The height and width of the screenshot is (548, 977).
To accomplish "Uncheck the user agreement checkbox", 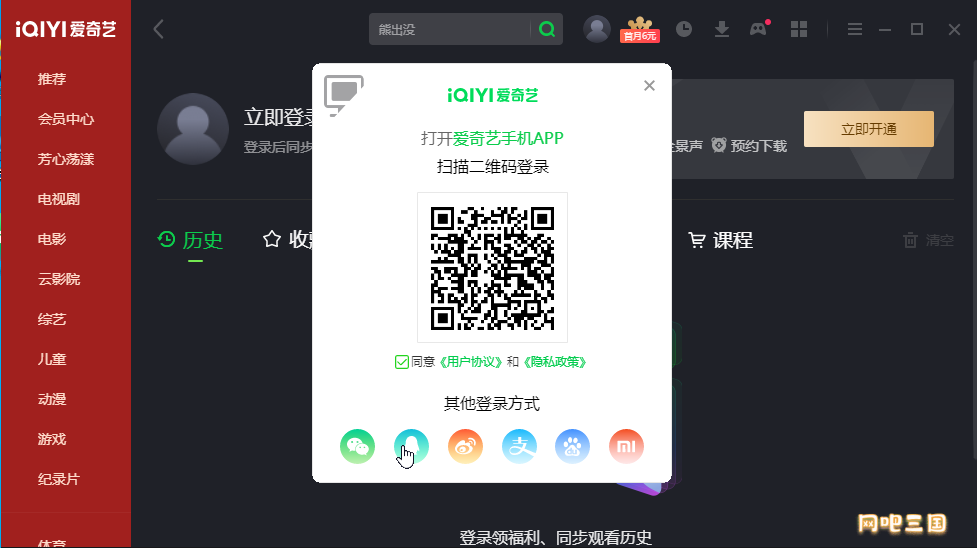I will (401, 362).
